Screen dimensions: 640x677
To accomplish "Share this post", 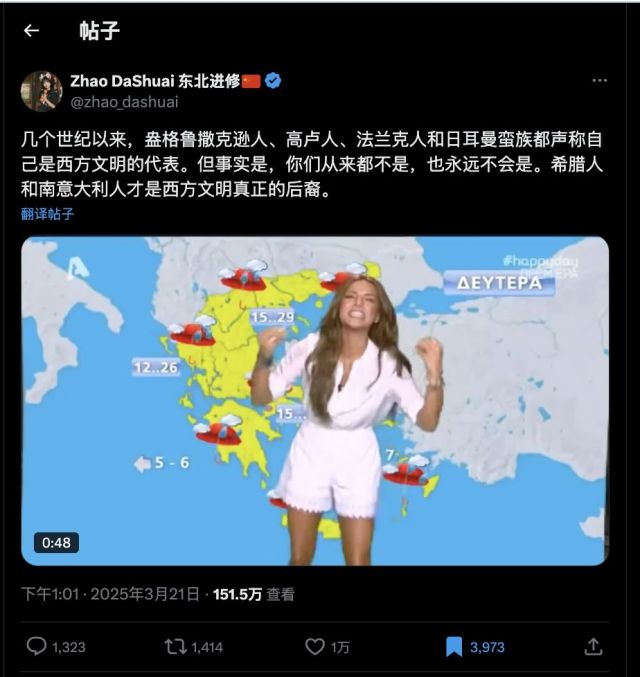I will 593,646.
